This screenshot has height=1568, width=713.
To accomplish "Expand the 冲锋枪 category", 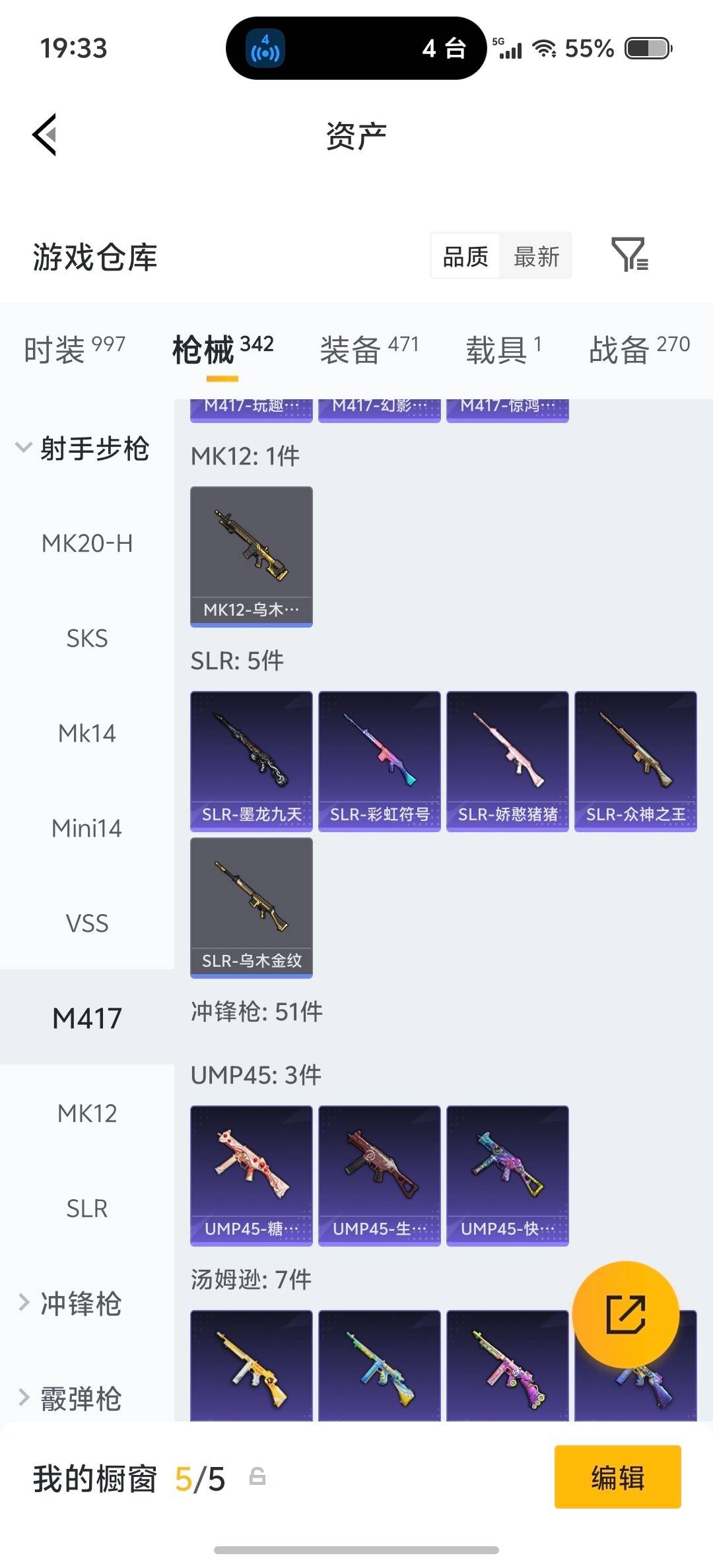I will click(x=79, y=1303).
